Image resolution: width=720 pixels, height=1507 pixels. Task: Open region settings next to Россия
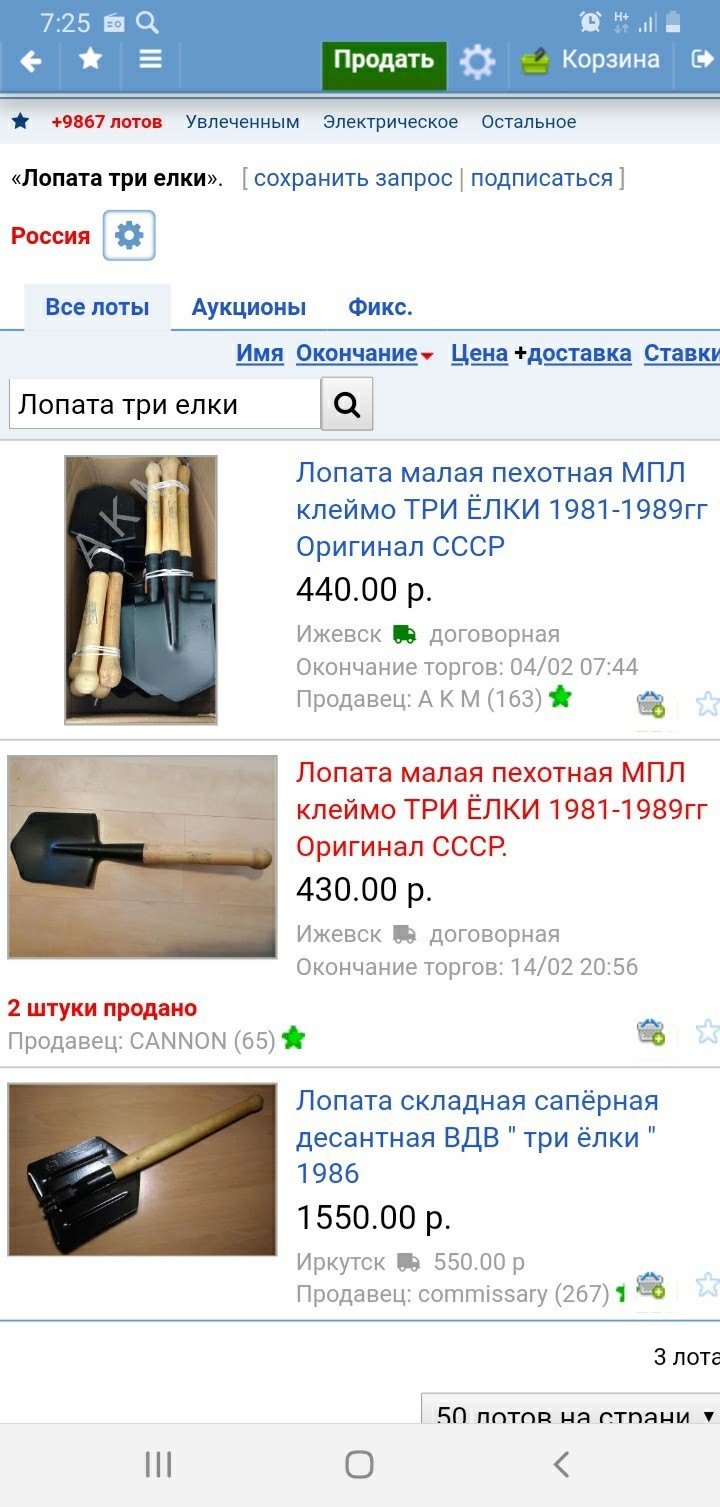129,236
